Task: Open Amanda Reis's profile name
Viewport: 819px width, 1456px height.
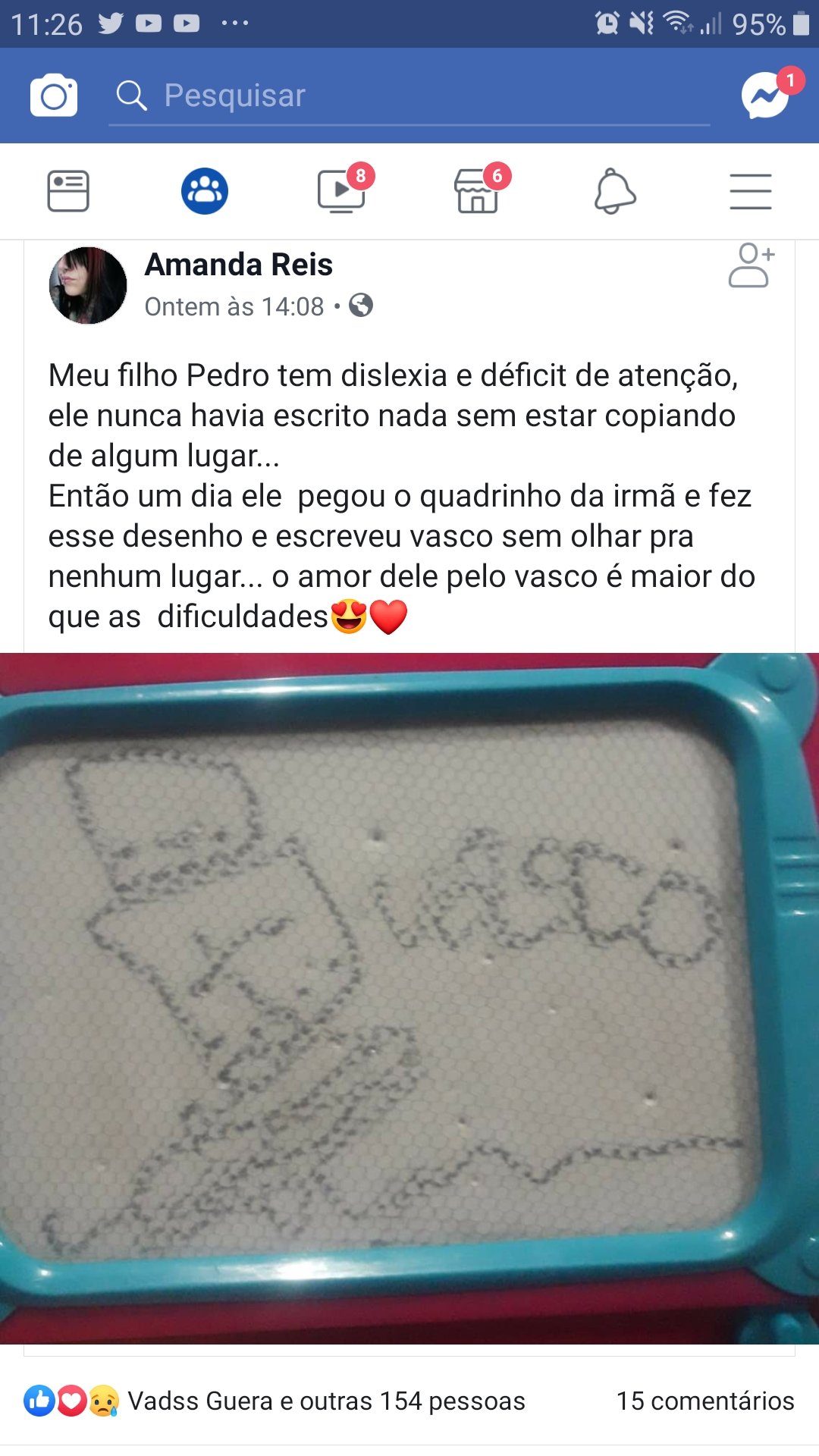Action: point(239,265)
